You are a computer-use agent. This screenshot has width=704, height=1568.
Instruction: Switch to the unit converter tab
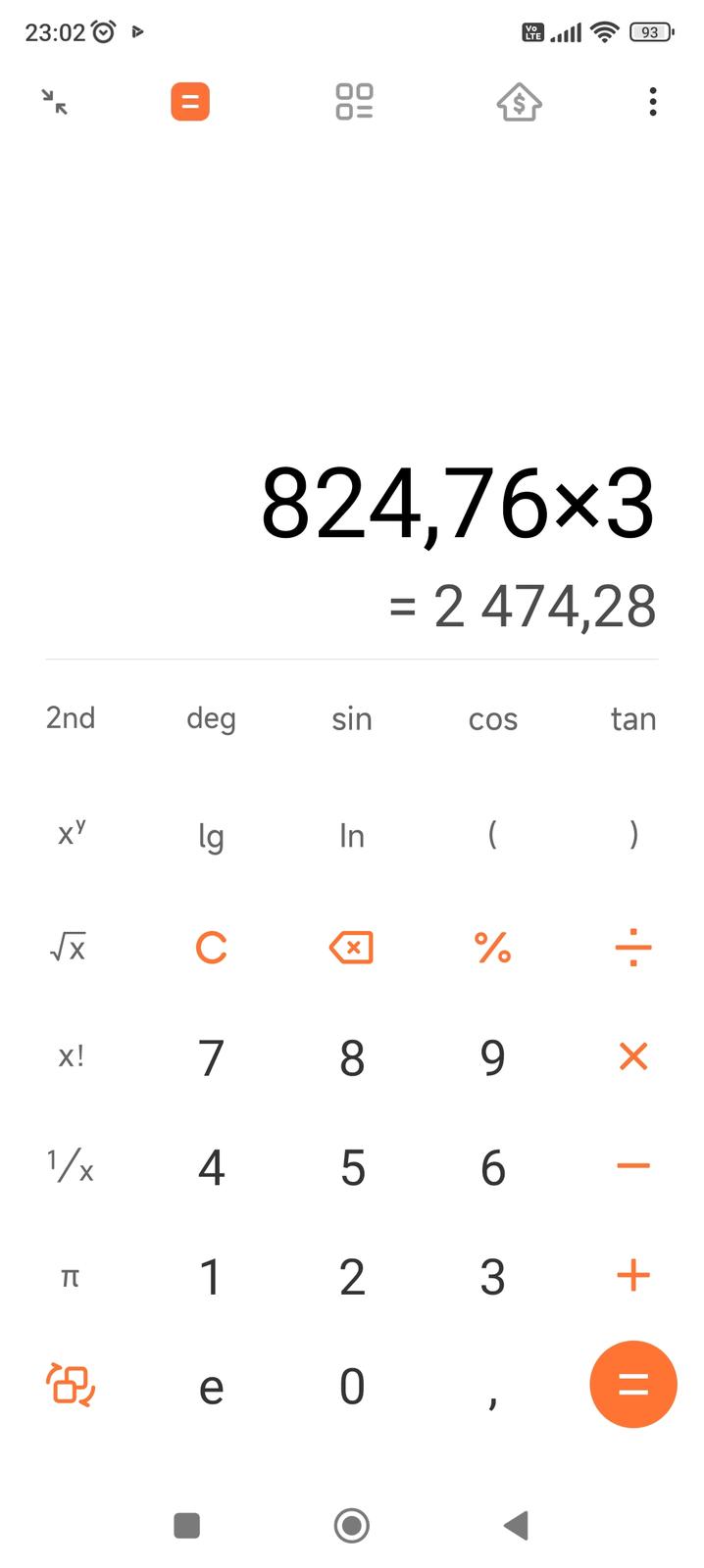click(x=354, y=102)
